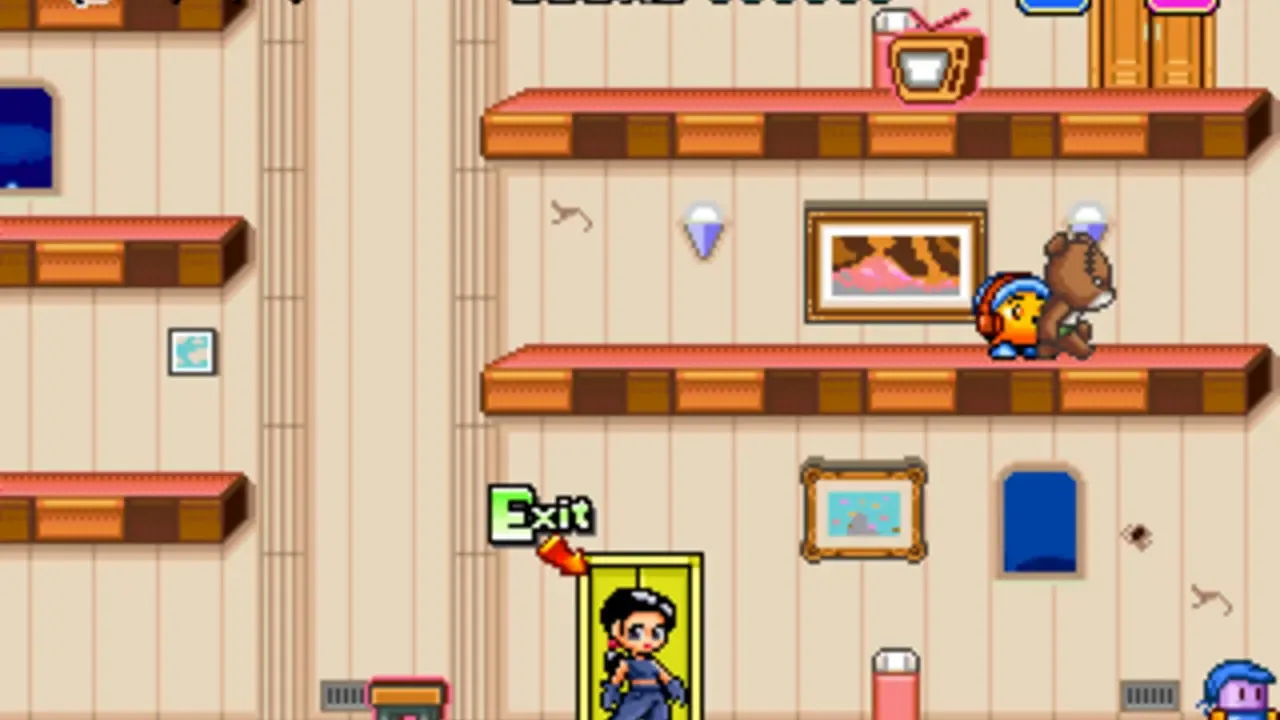Enter the yellow Exit door

click(x=640, y=637)
